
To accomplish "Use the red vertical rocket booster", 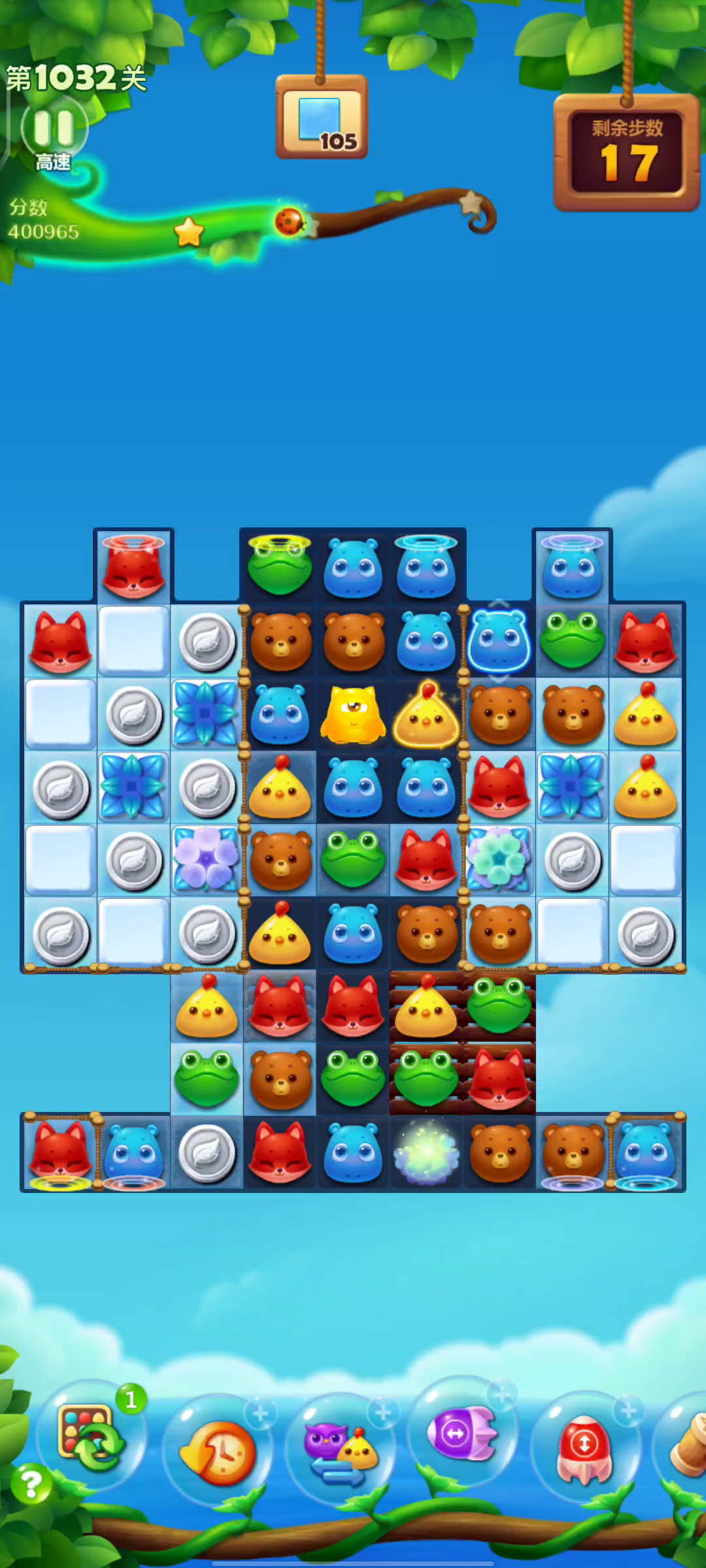I will tap(585, 1448).
